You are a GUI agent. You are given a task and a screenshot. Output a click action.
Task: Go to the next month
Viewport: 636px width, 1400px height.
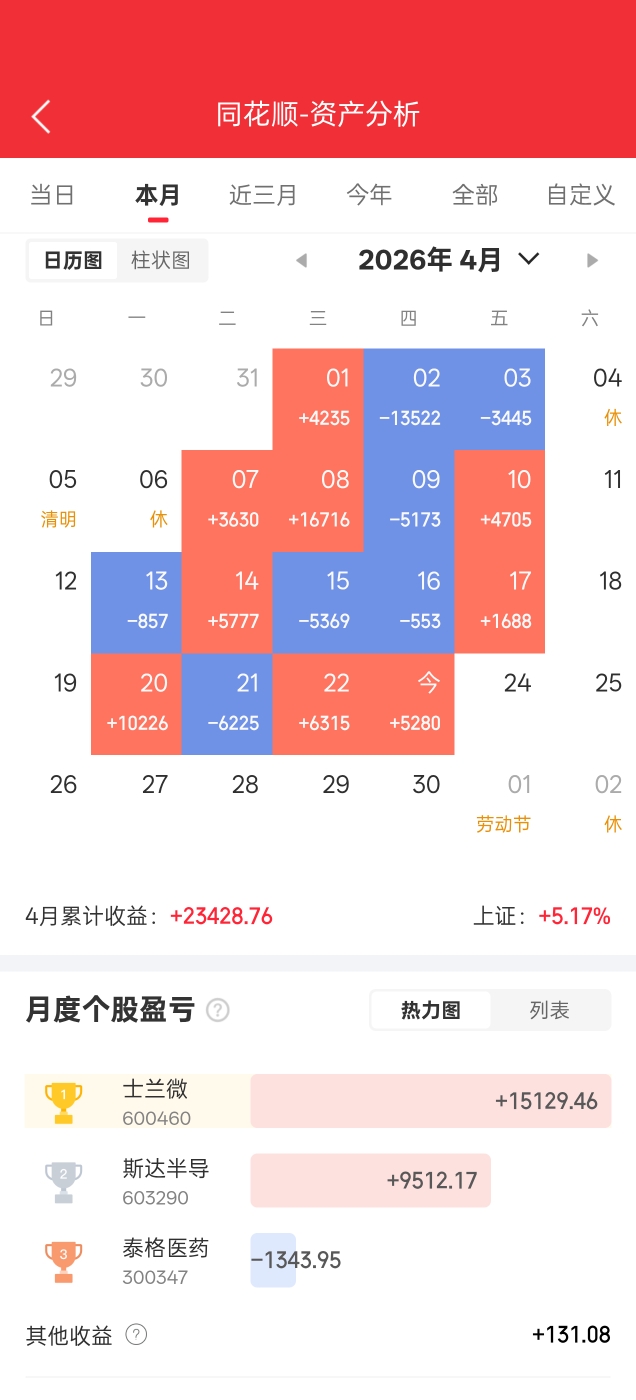pyautogui.click(x=592, y=261)
